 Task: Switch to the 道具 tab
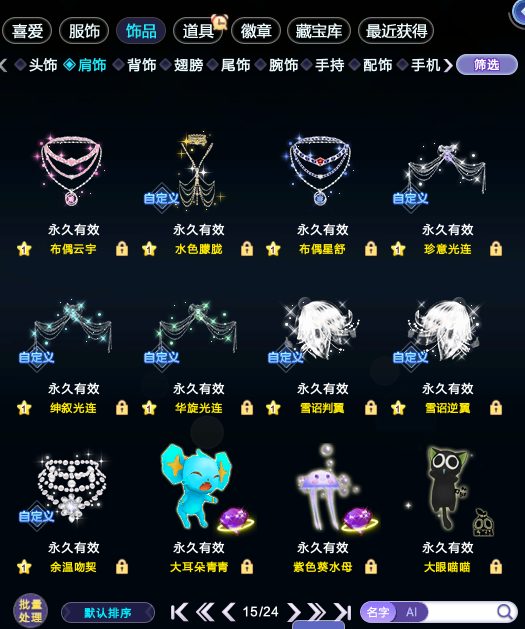(198, 31)
